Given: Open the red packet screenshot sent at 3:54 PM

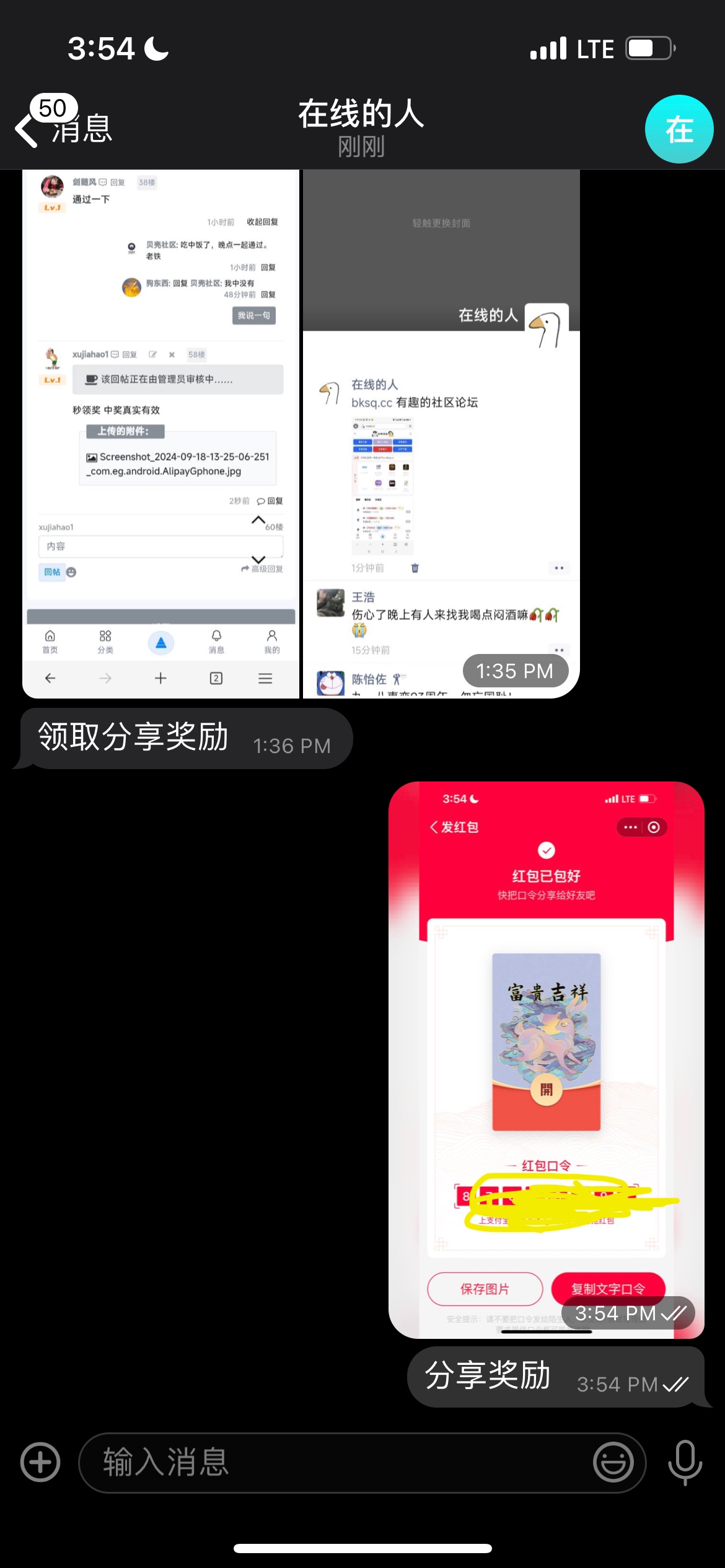Looking at the screenshot, I should click(x=546, y=1059).
